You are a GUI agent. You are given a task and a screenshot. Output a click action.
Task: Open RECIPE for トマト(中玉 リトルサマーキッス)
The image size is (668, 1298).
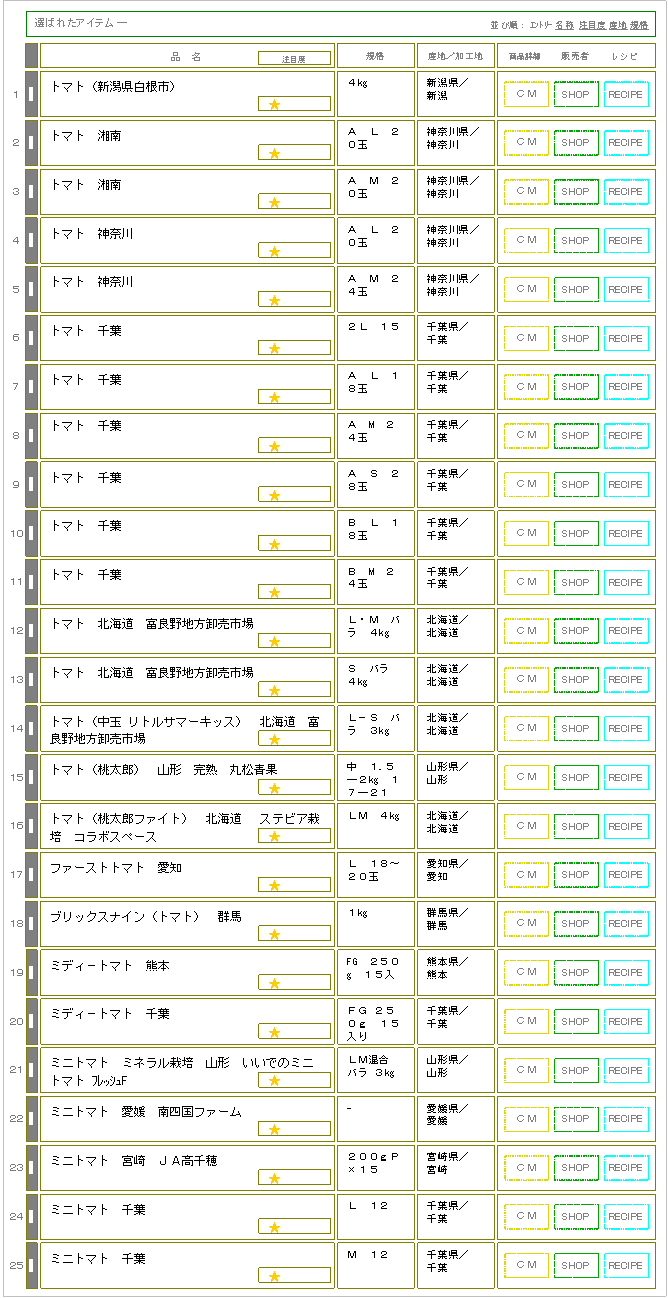pos(626,729)
